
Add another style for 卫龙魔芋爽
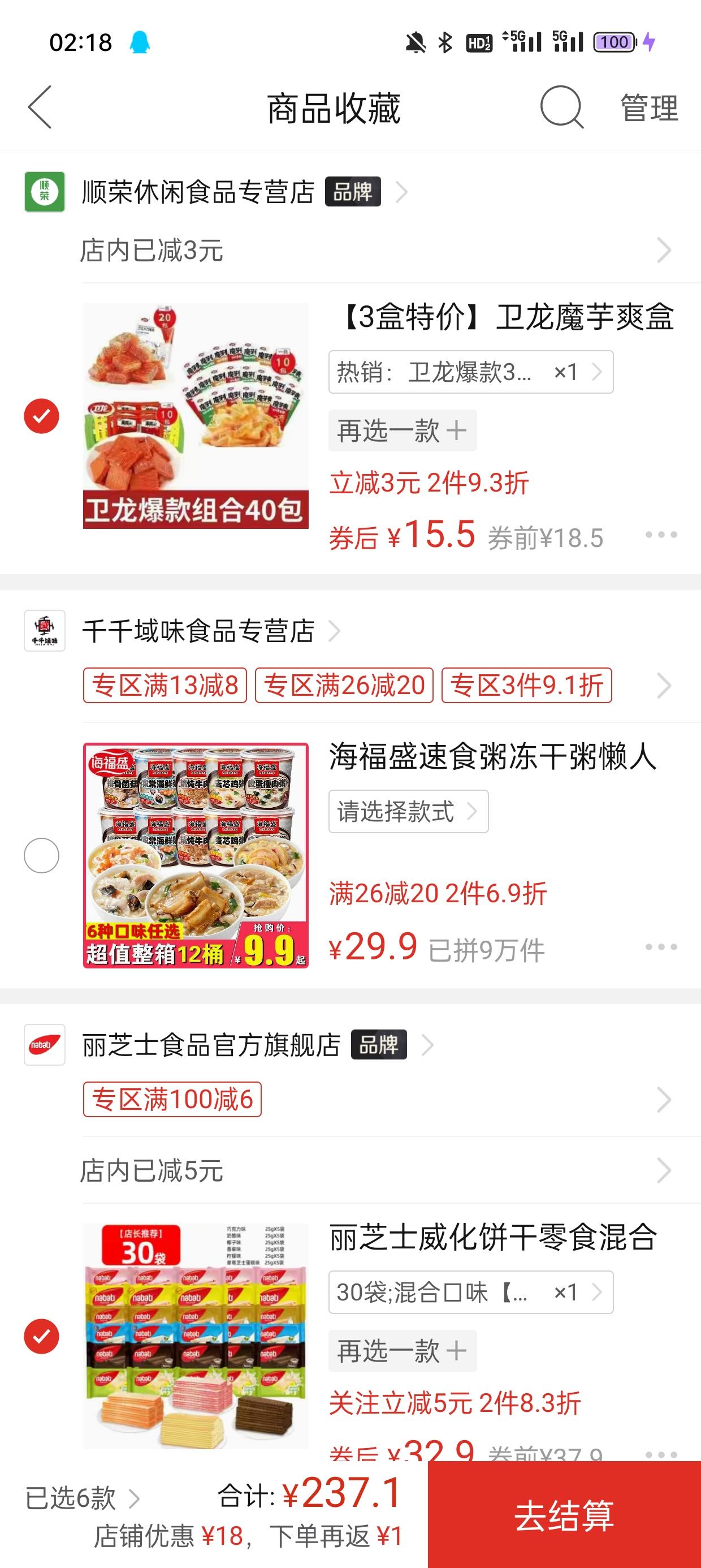[x=402, y=431]
